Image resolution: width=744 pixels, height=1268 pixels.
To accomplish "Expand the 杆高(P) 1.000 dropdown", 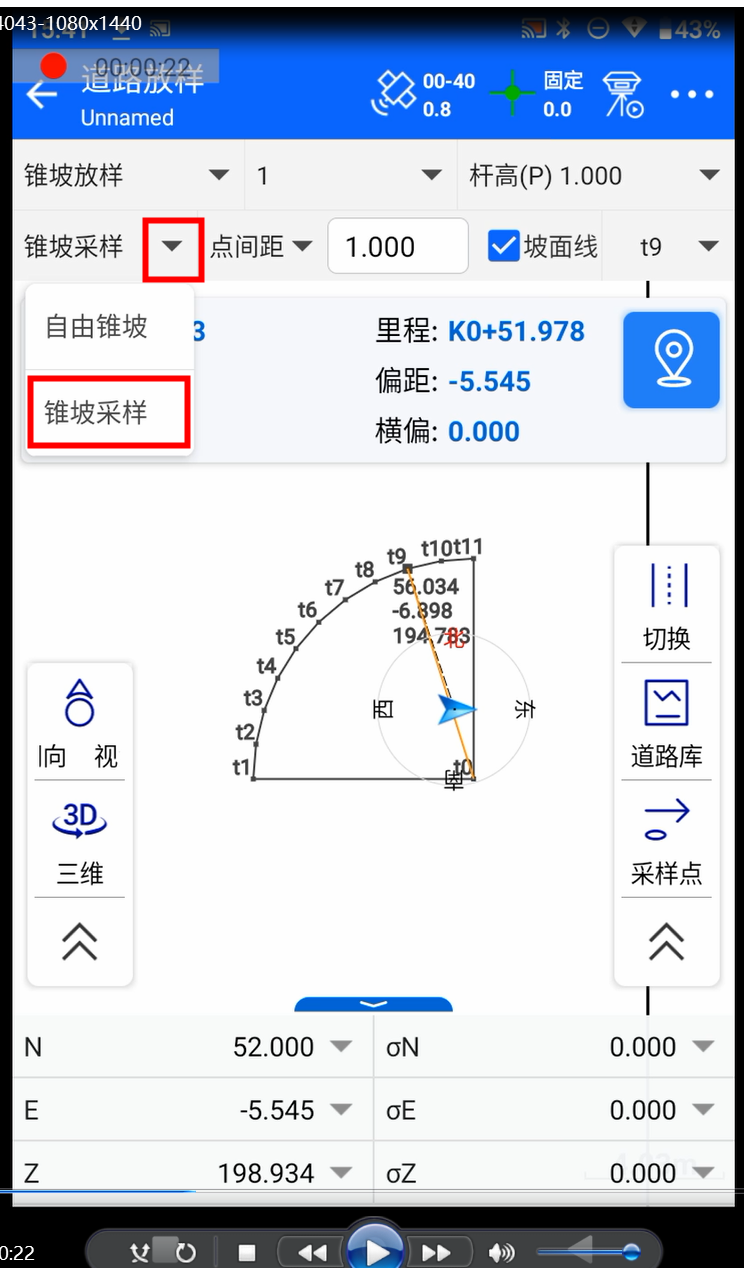I will click(594, 176).
